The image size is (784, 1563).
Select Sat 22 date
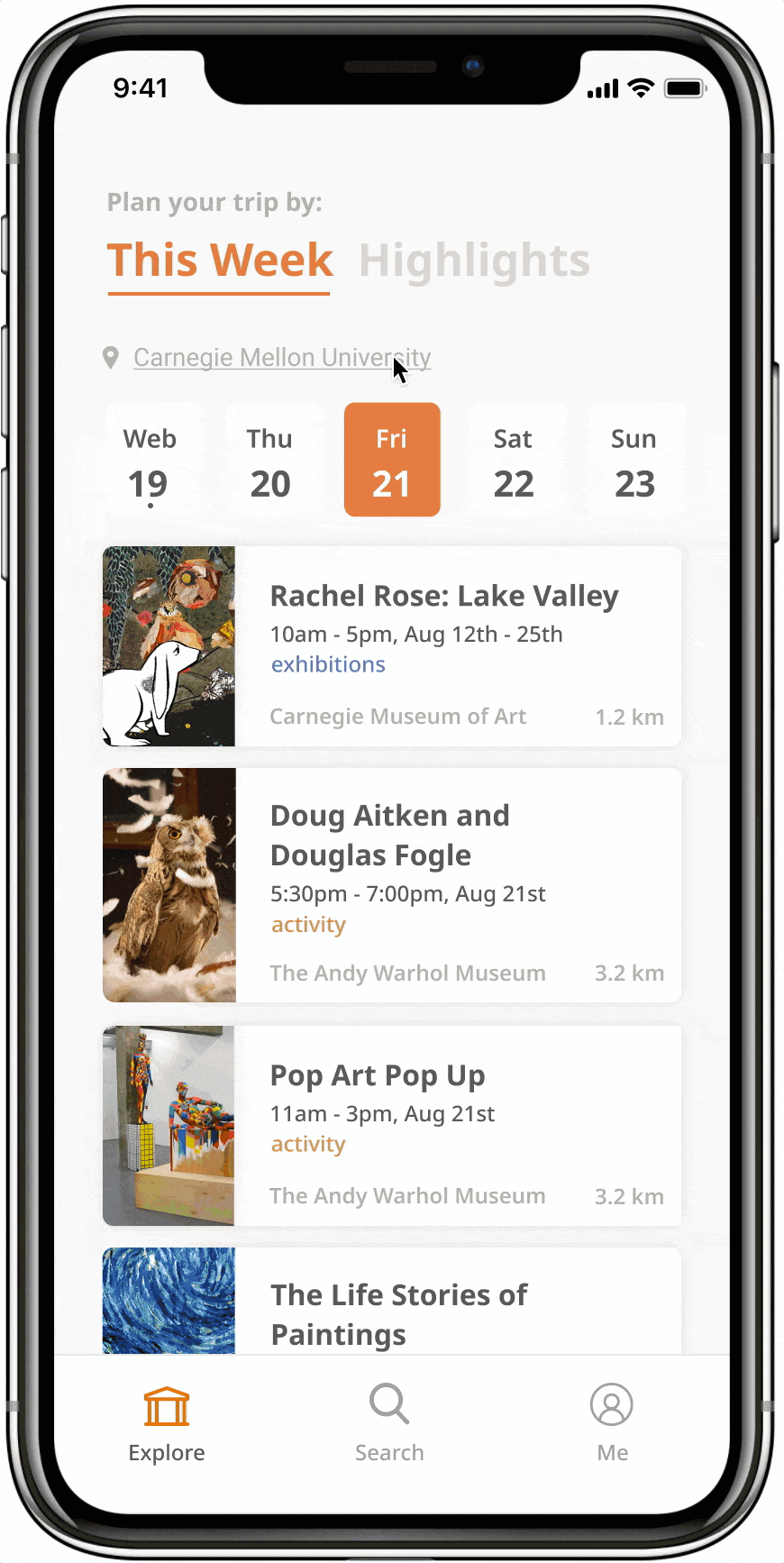(514, 461)
